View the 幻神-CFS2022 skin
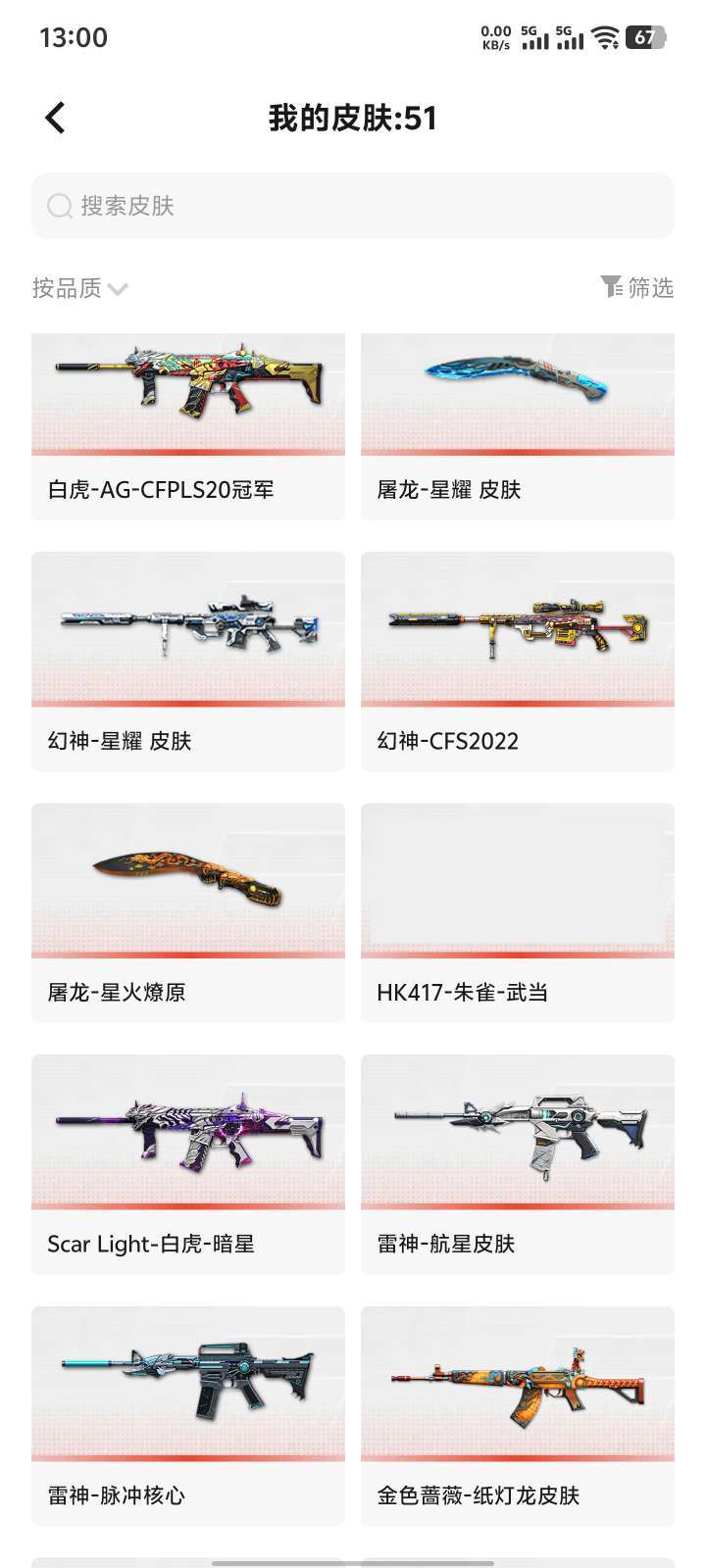This screenshot has height=1568, width=706. [x=518, y=661]
